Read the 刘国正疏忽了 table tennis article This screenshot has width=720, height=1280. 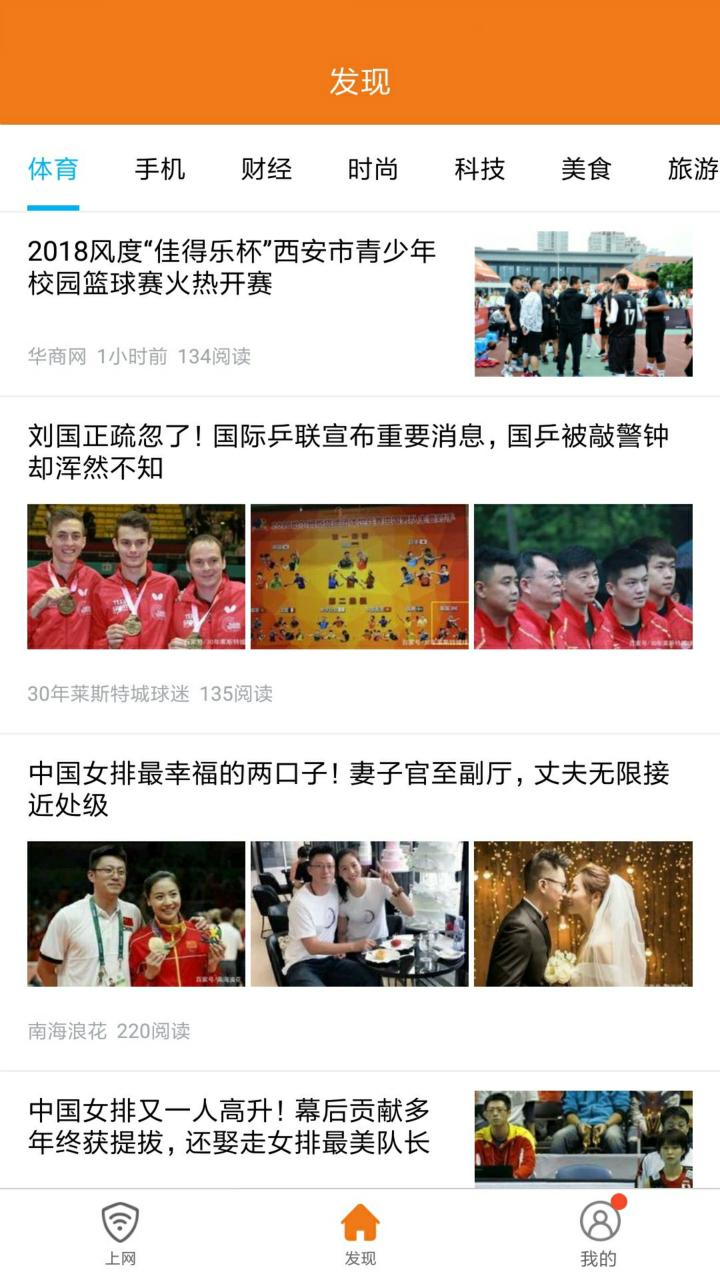(348, 452)
